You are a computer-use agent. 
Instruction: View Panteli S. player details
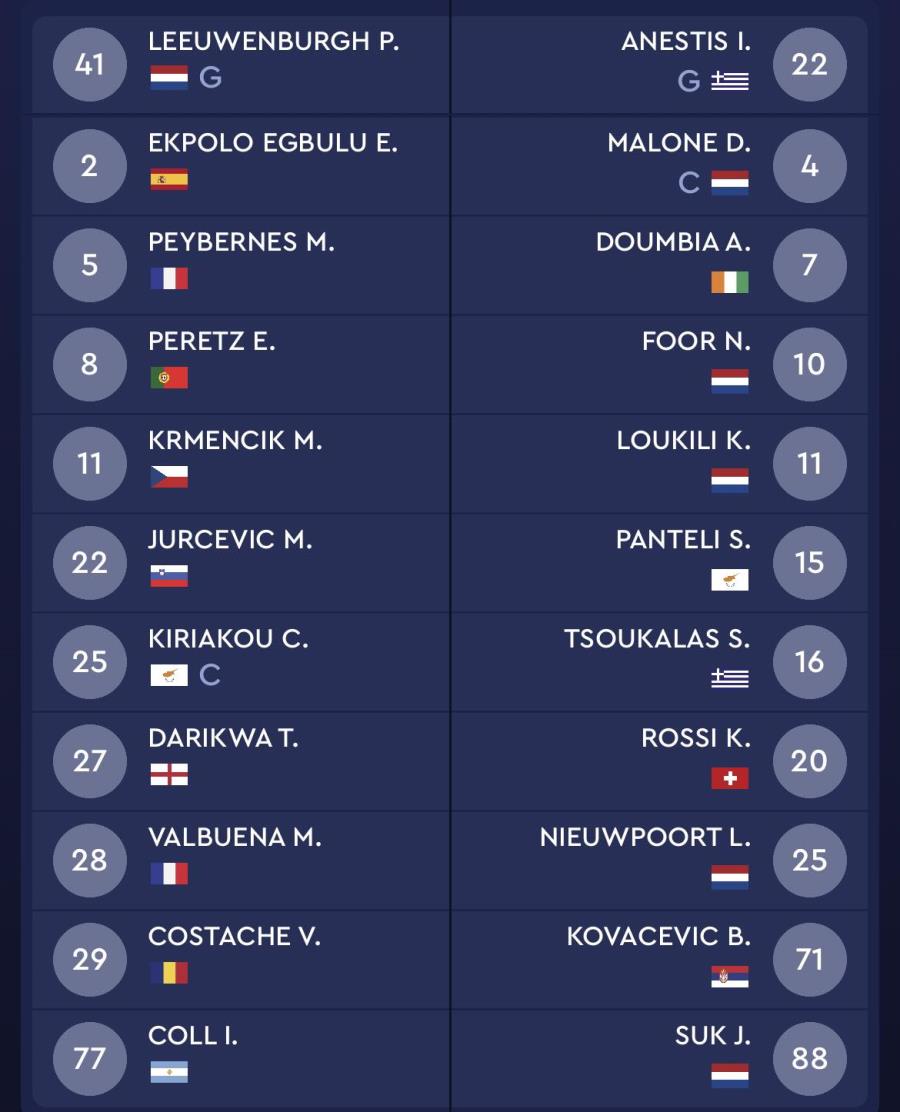pyautogui.click(x=682, y=539)
